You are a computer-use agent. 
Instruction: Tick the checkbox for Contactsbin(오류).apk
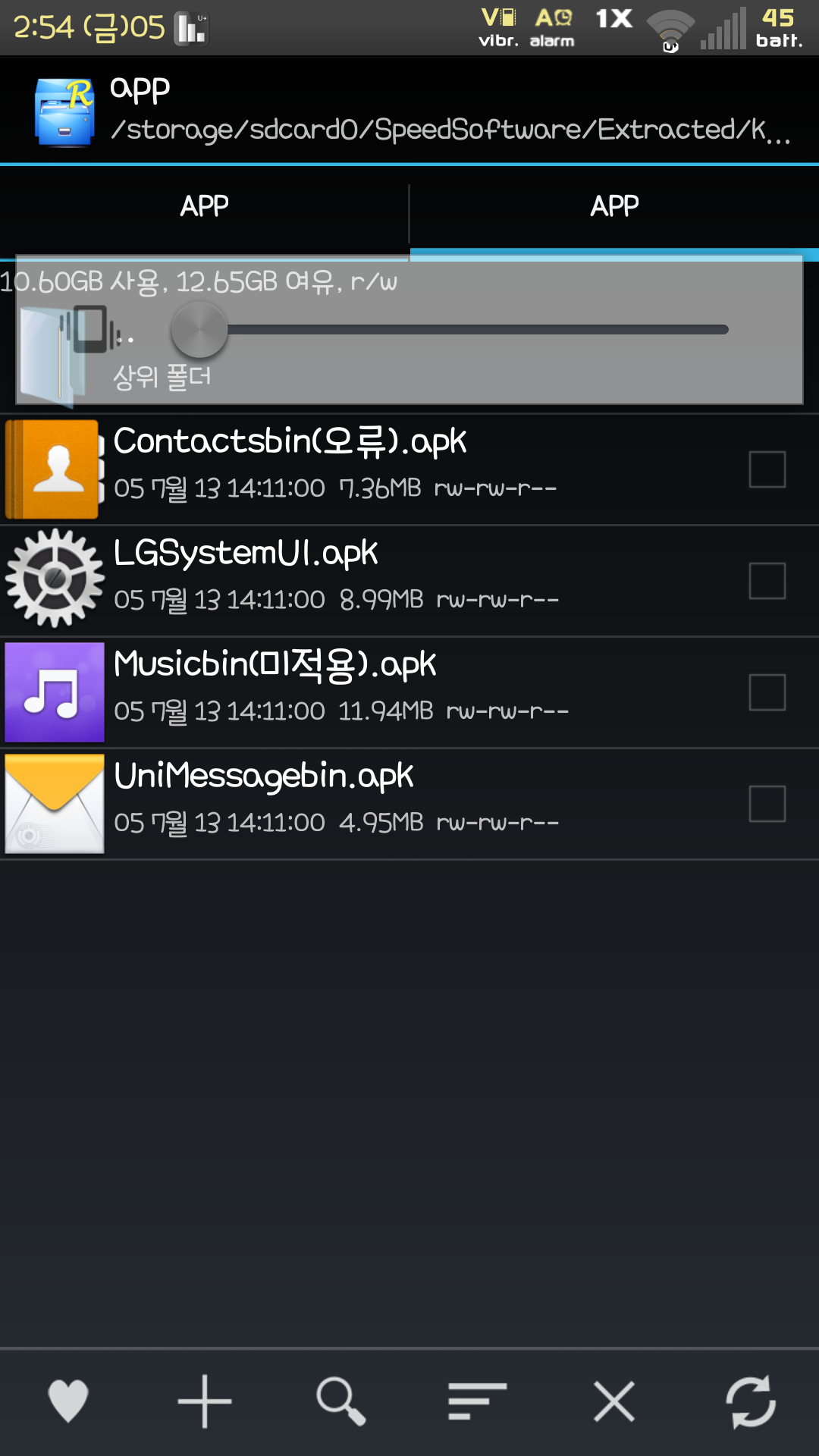point(767,469)
